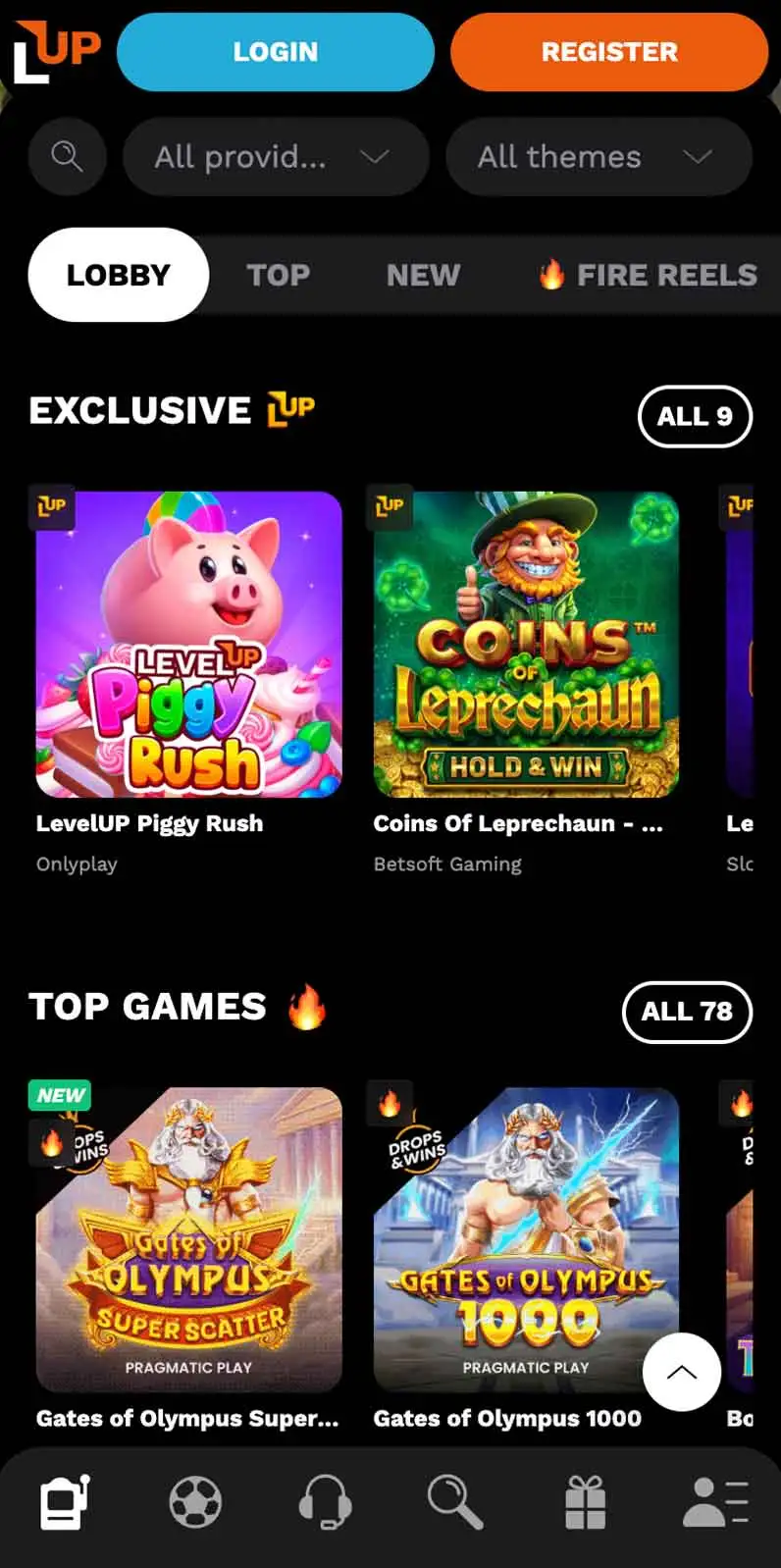
Task: Open game search via the magnifier icon
Action: tap(67, 156)
